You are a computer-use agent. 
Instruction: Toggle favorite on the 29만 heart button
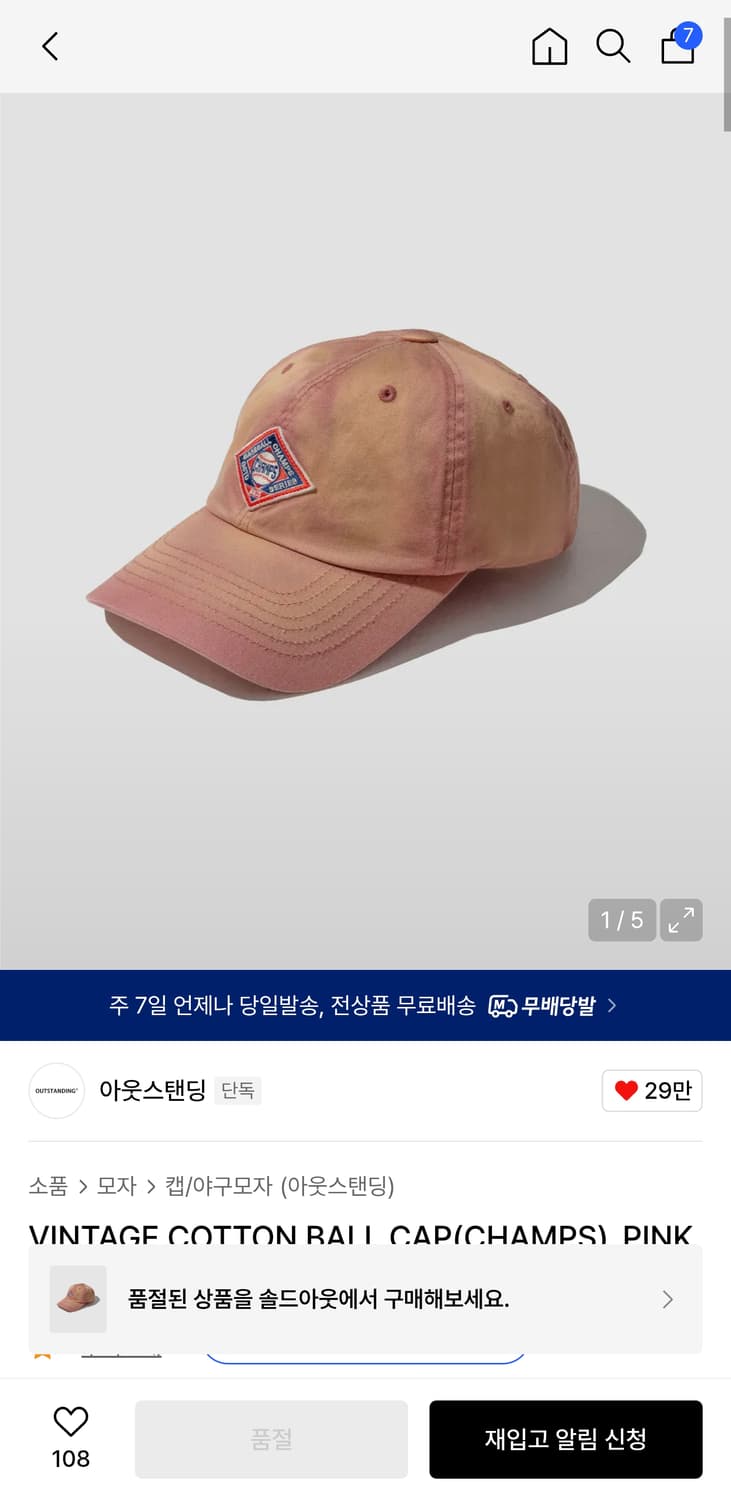coord(651,1090)
